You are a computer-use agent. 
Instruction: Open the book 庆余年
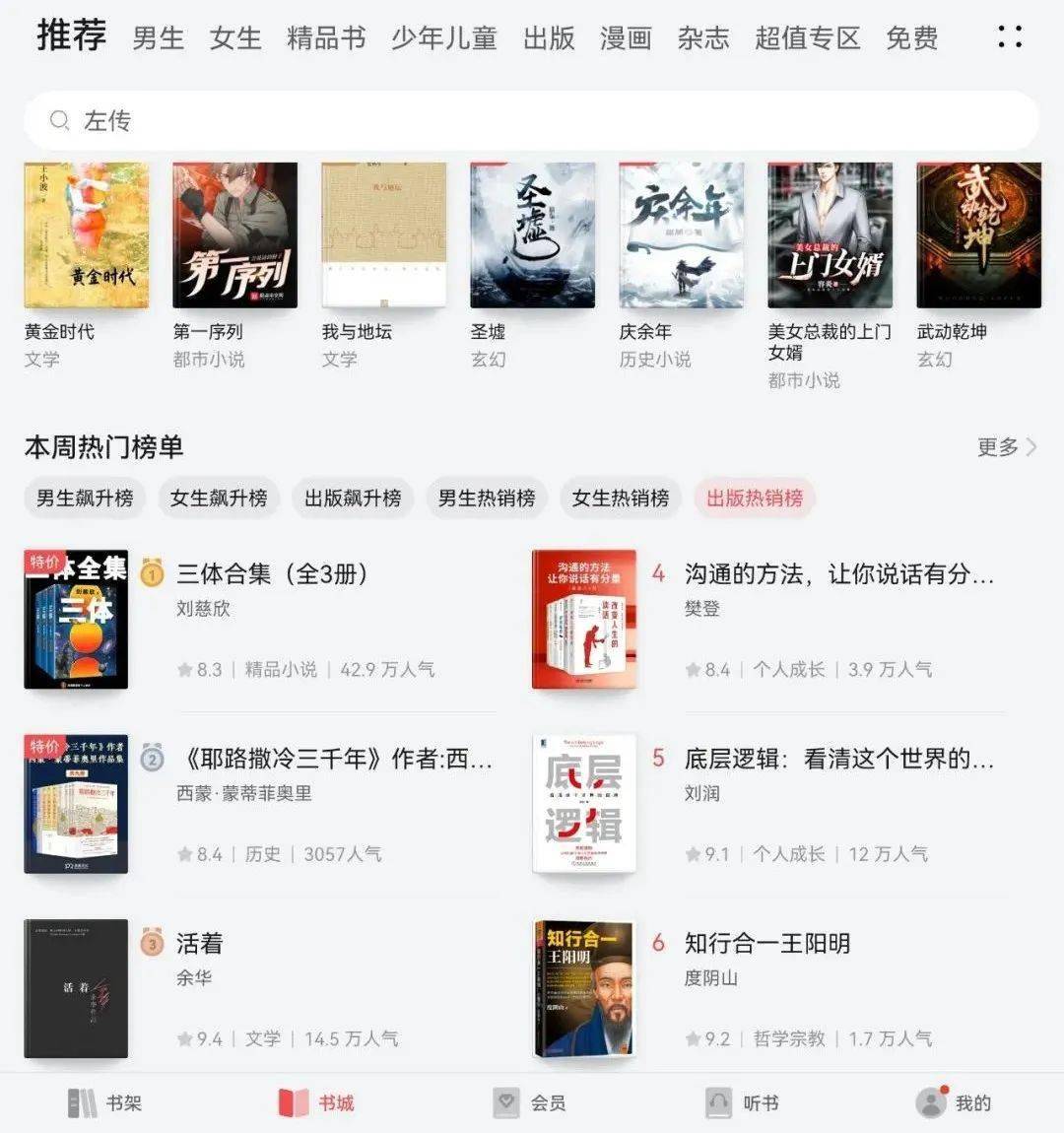click(681, 236)
